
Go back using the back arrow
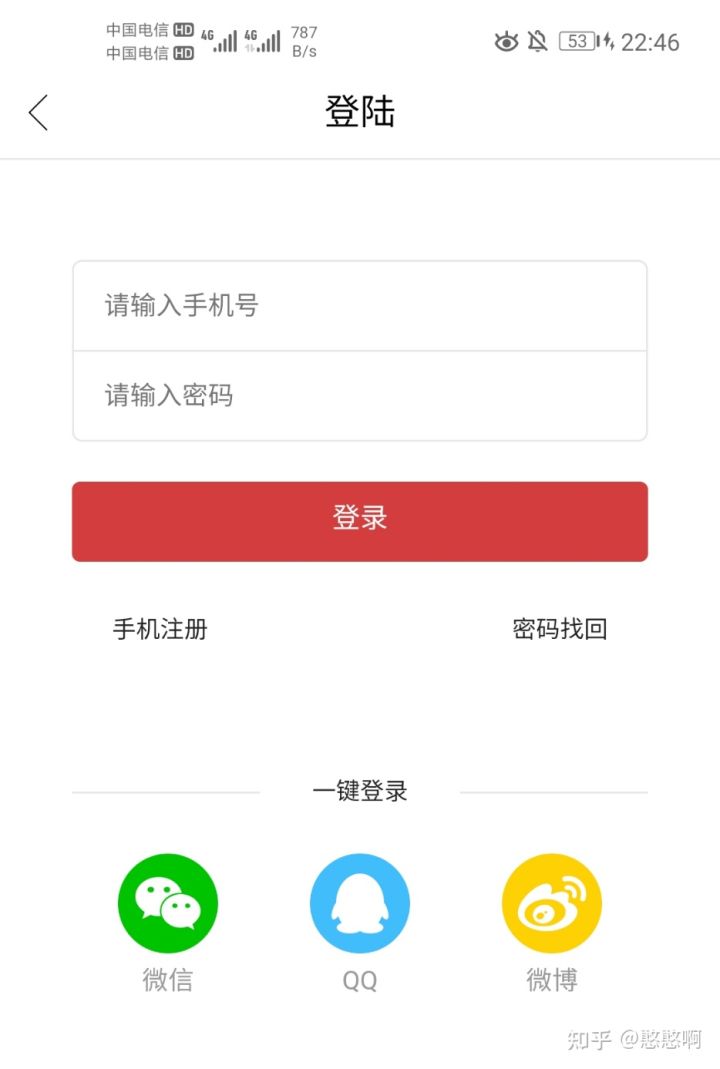point(37,113)
